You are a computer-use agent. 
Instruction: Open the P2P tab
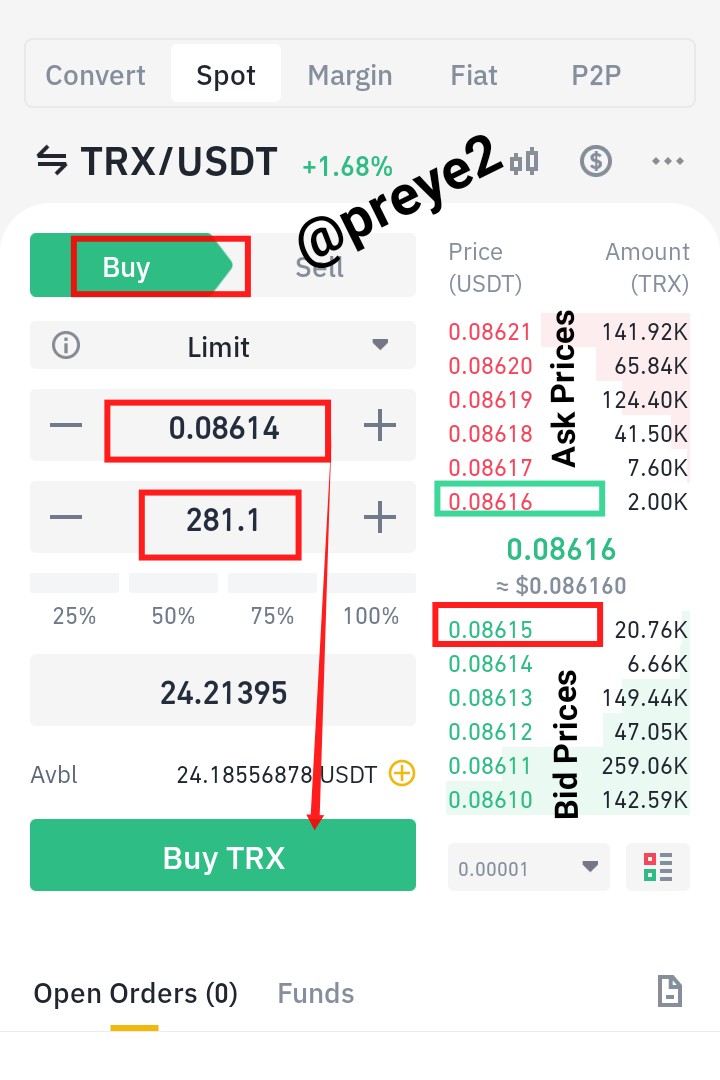pos(596,75)
